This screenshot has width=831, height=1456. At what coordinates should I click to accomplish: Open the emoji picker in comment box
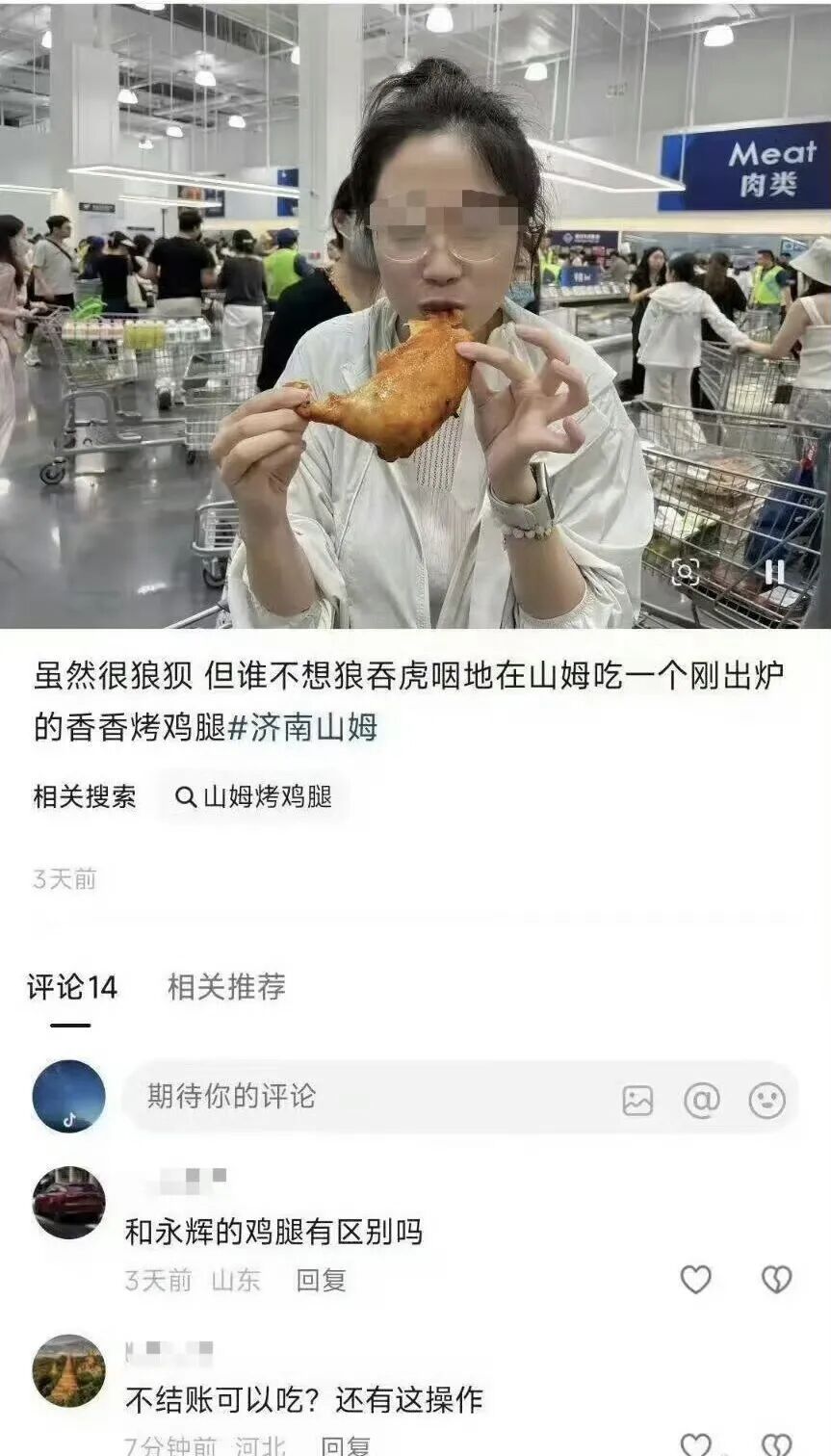point(767,1100)
